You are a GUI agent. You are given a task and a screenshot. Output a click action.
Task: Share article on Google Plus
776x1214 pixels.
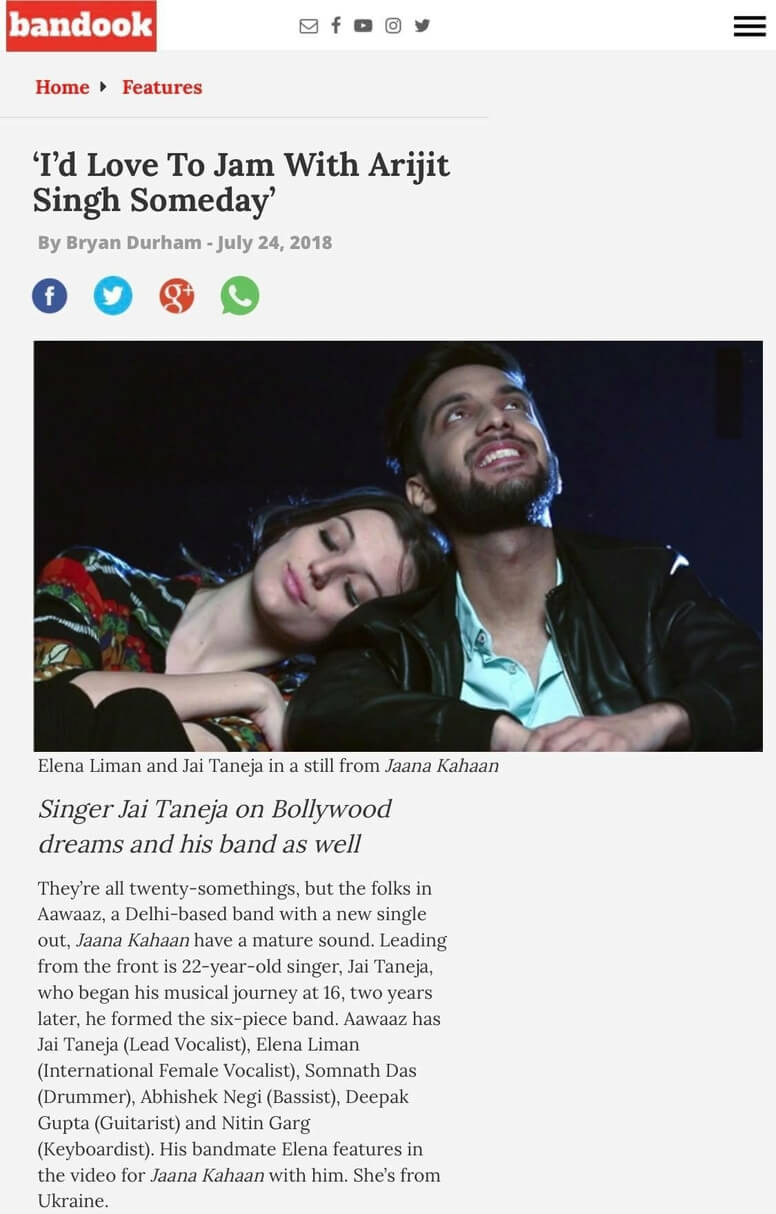point(177,296)
